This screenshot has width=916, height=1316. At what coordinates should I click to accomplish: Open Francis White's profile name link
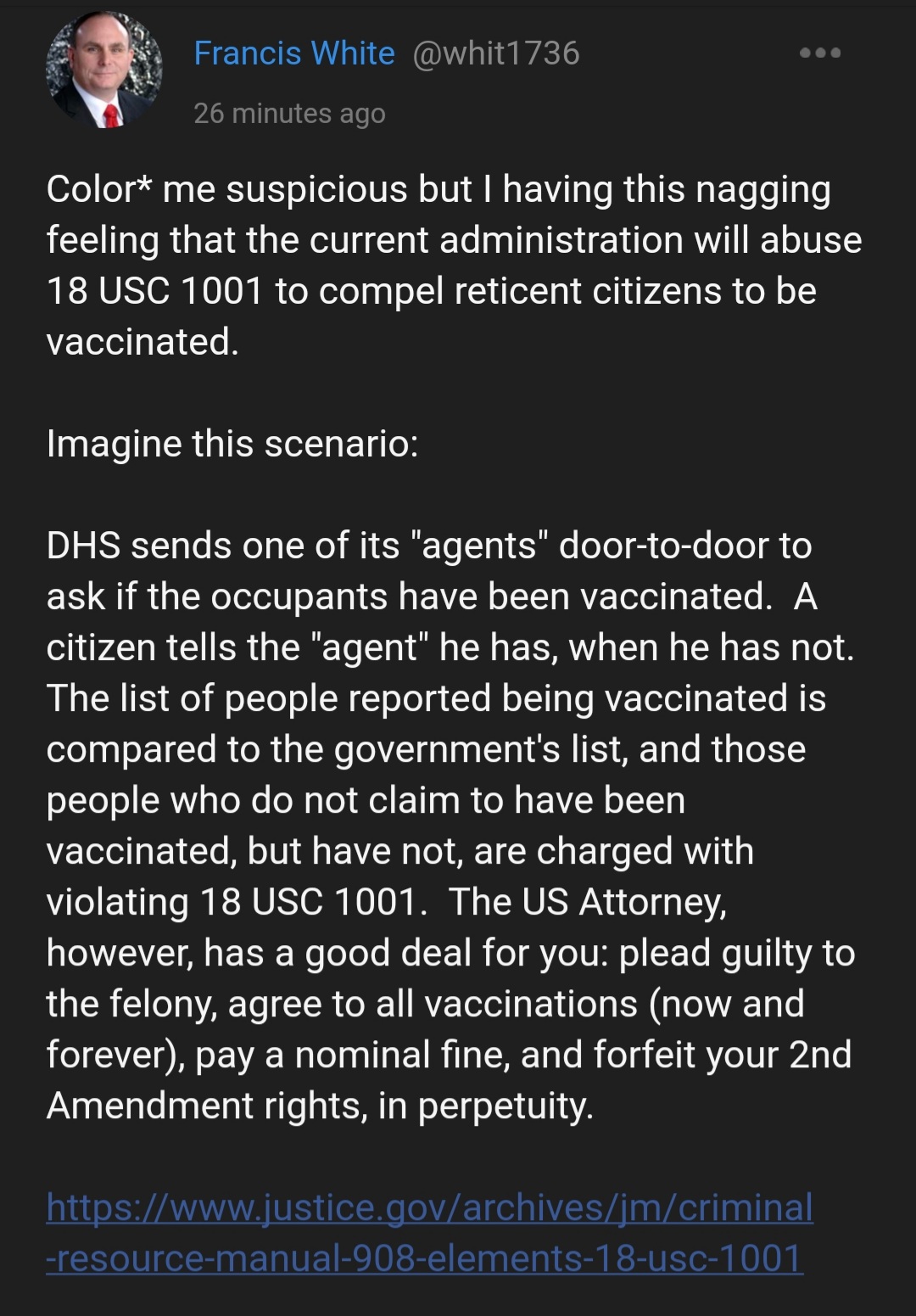(x=293, y=53)
